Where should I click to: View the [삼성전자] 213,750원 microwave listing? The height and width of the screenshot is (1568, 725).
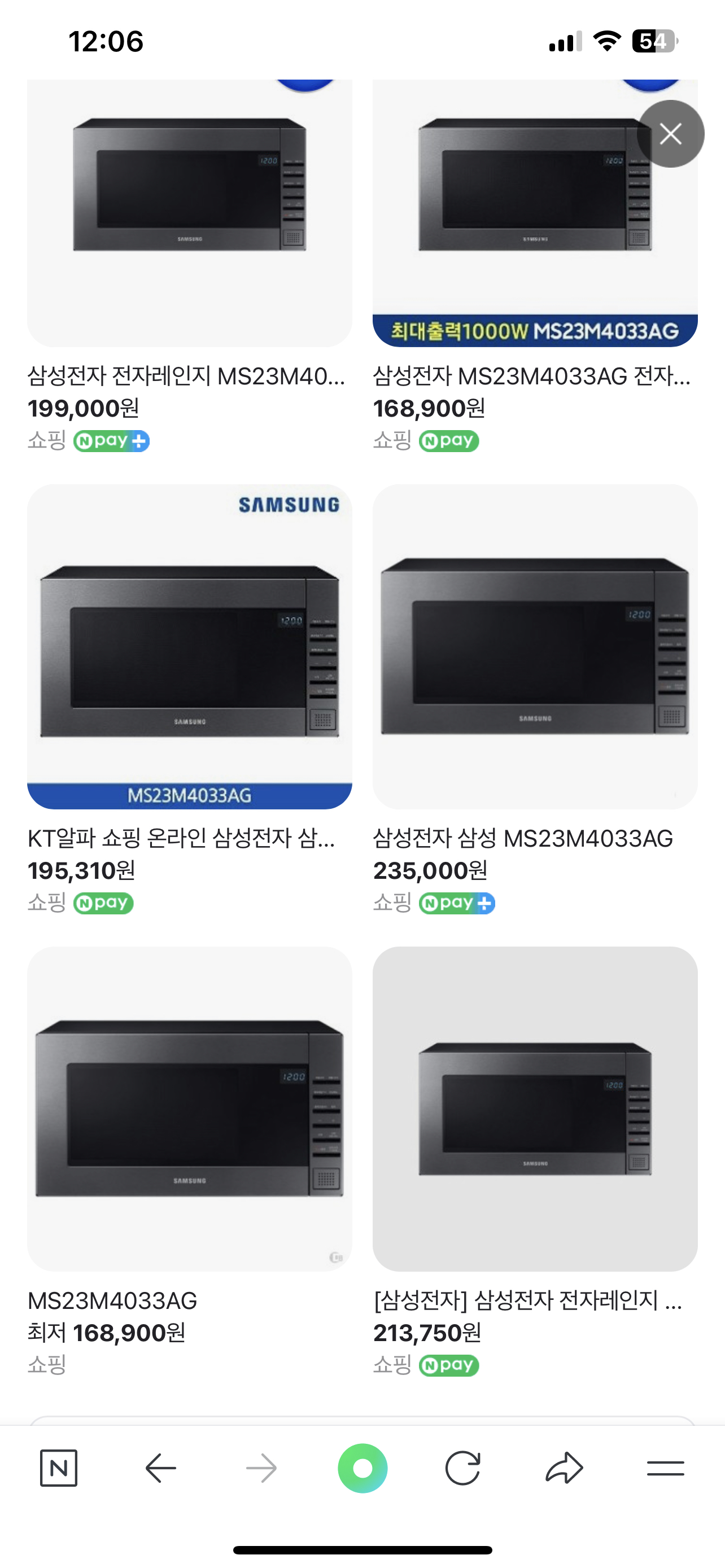click(535, 1108)
